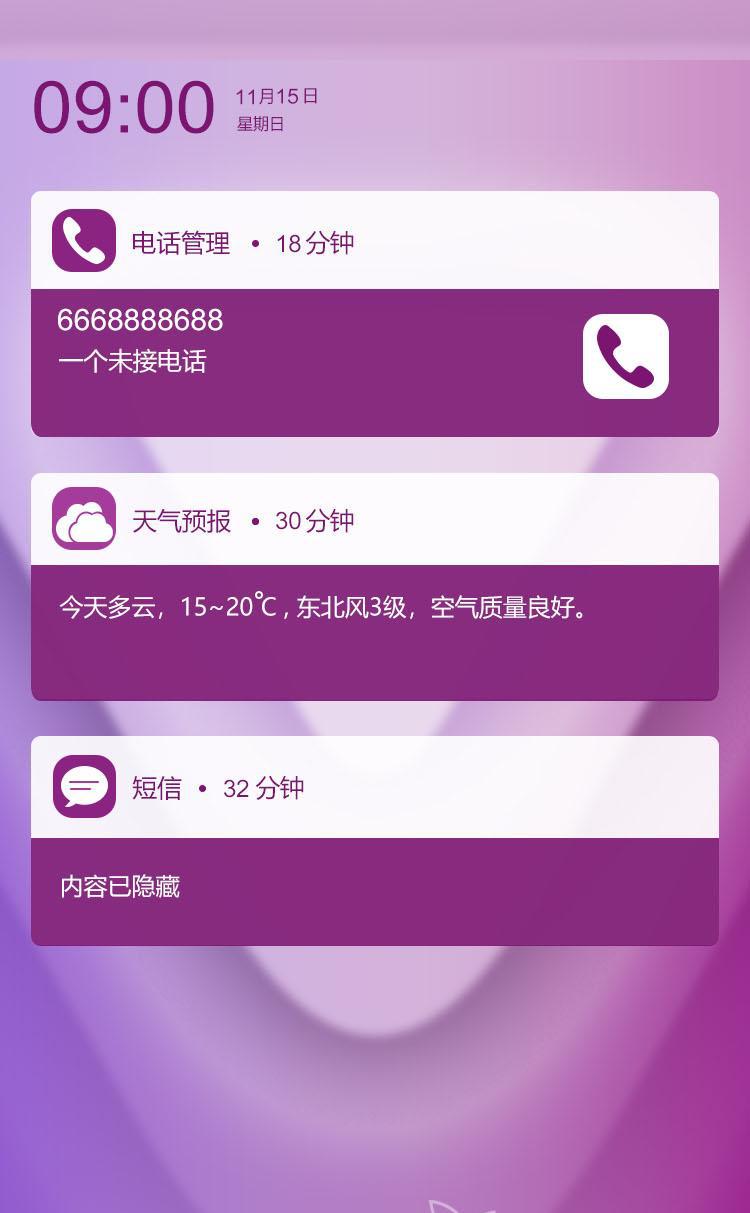Open the hidden SMS notification
The width and height of the screenshot is (750, 1213).
tap(374, 888)
